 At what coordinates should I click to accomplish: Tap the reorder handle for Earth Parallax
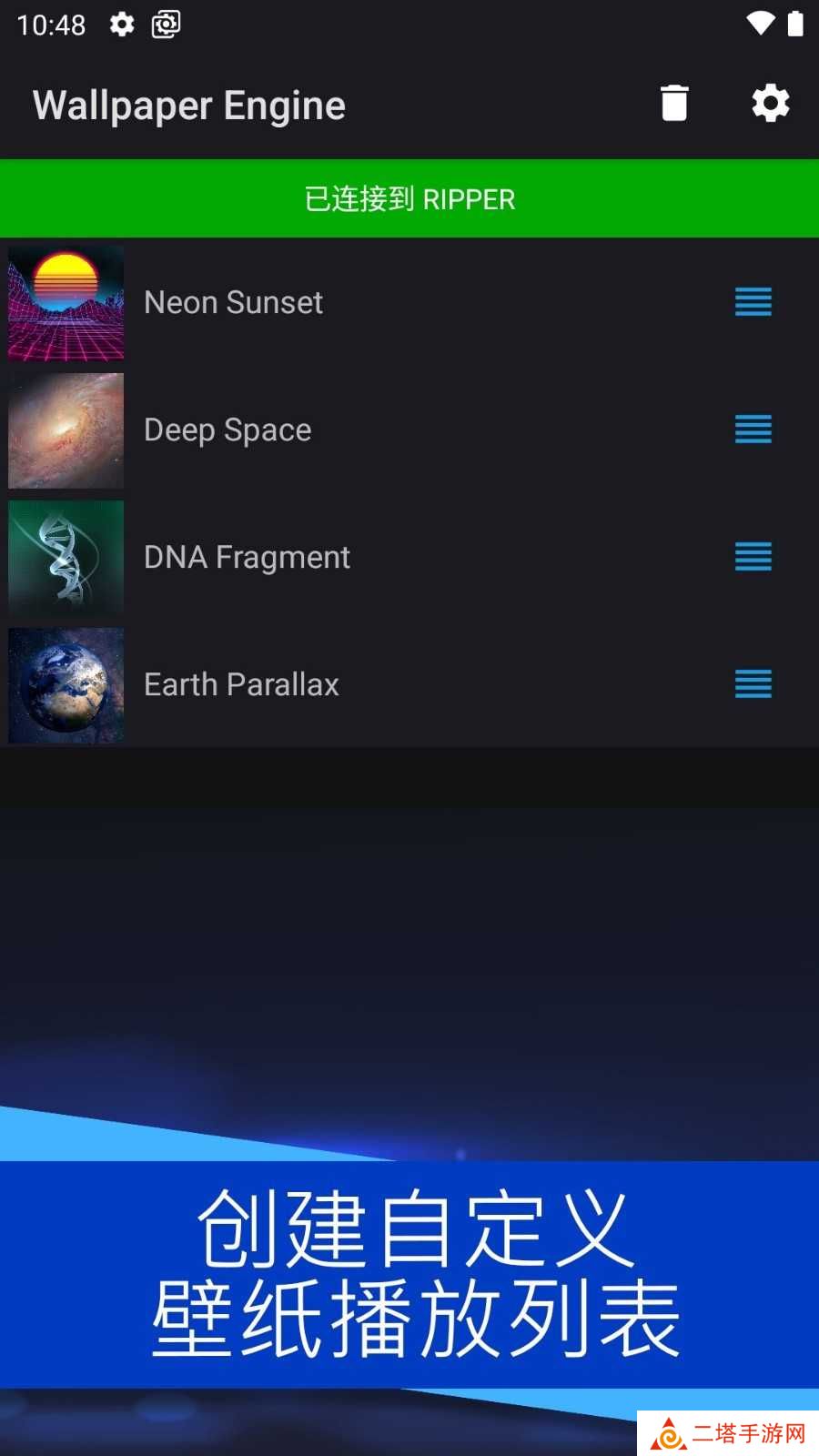click(753, 684)
